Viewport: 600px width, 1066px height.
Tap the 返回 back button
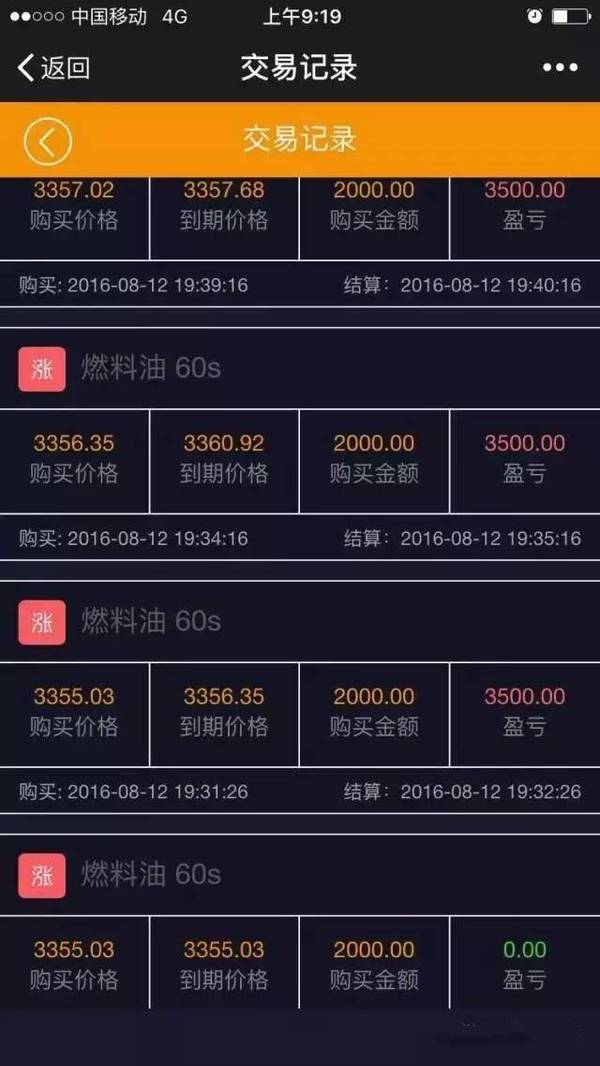click(54, 68)
